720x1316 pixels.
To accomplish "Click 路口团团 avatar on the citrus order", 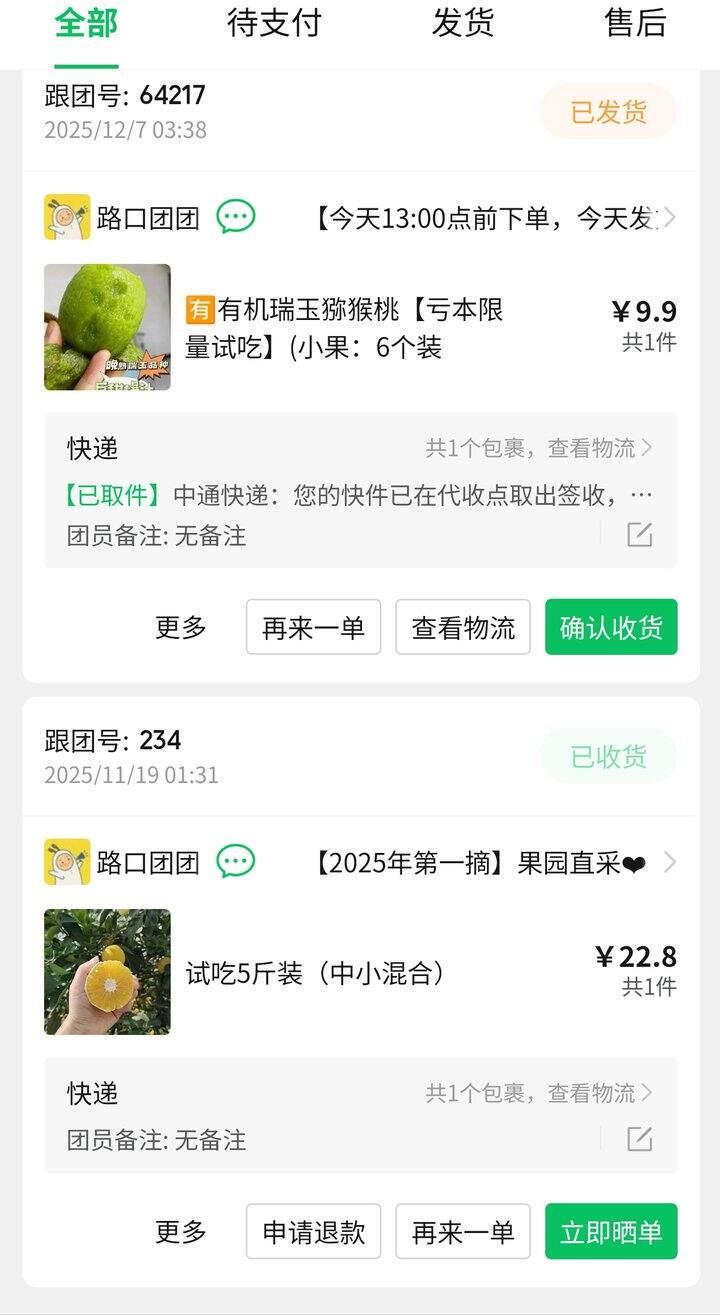I will pos(68,861).
